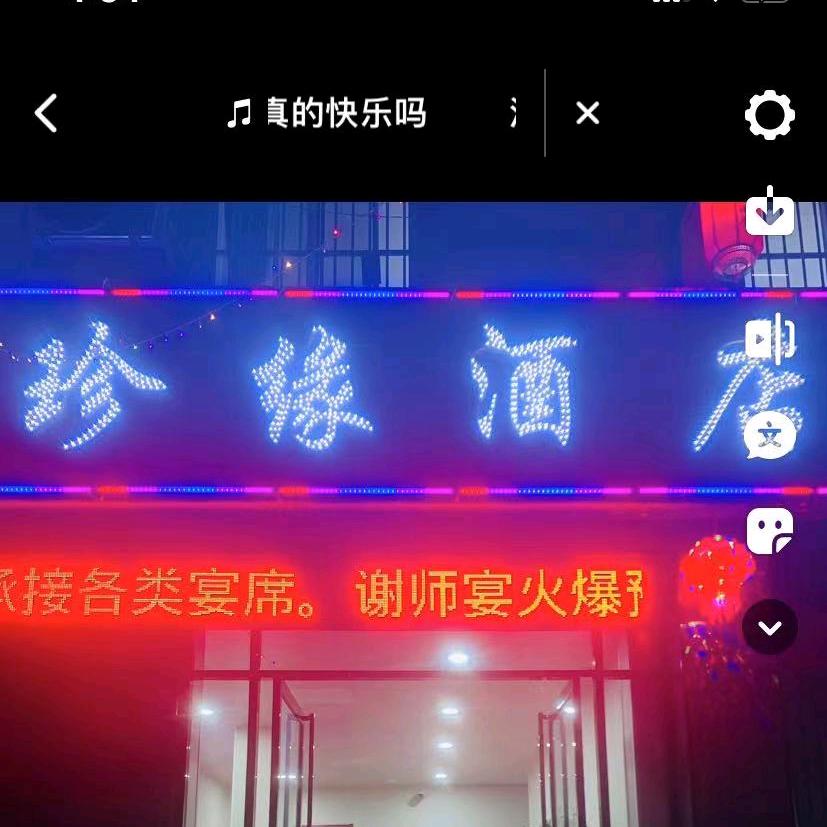Open the split-screen compare tool
The image size is (827, 827).
pos(770,339)
